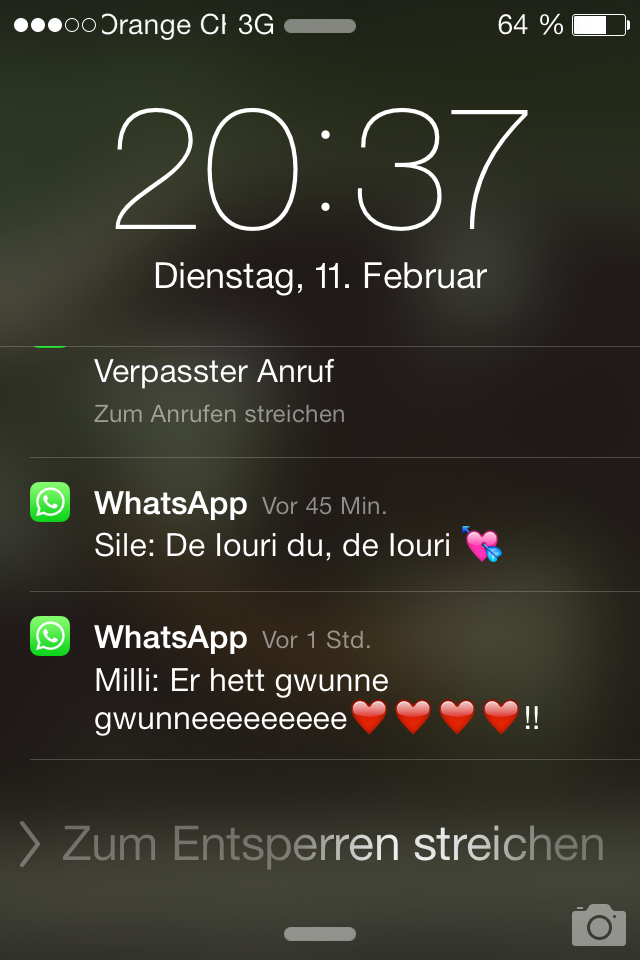Tap the Control Center grabber at the bottom
640x960 pixels.
click(320, 934)
